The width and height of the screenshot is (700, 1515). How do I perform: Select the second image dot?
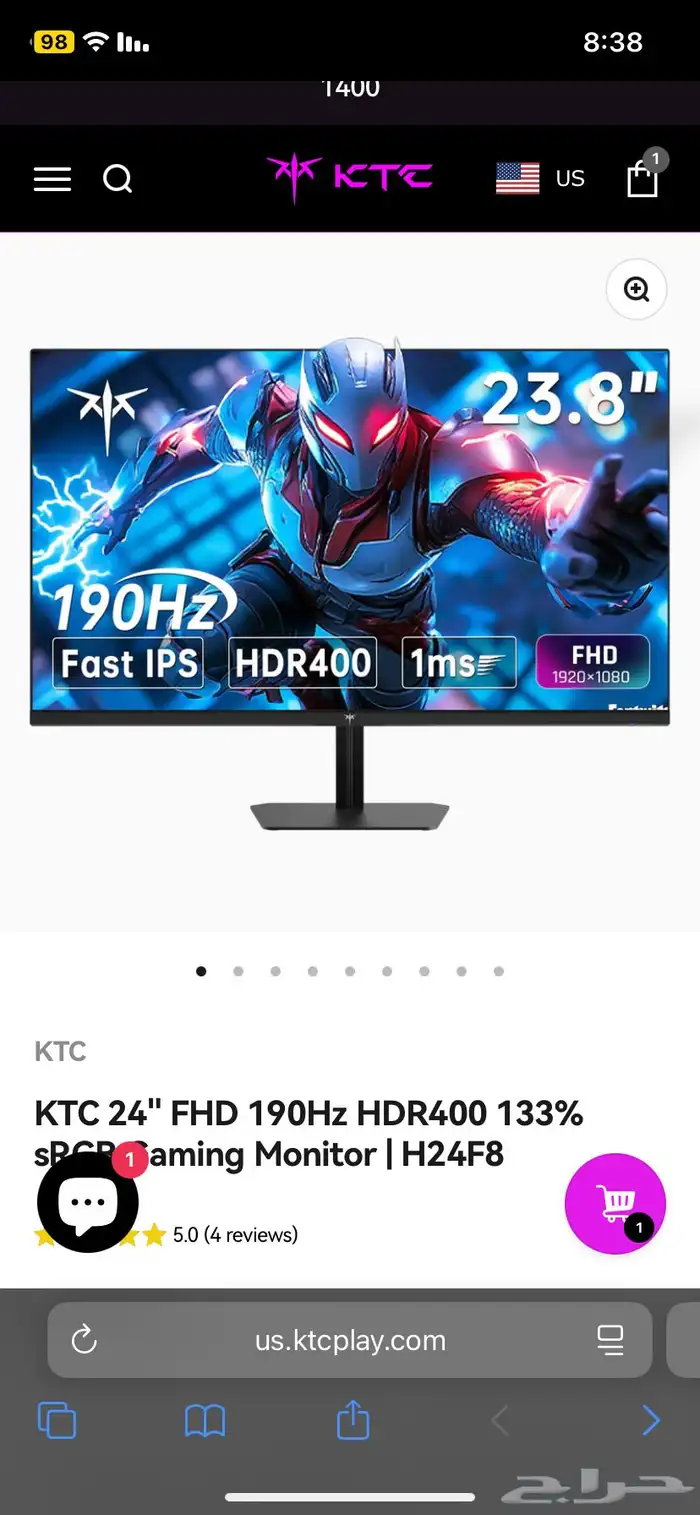click(238, 971)
